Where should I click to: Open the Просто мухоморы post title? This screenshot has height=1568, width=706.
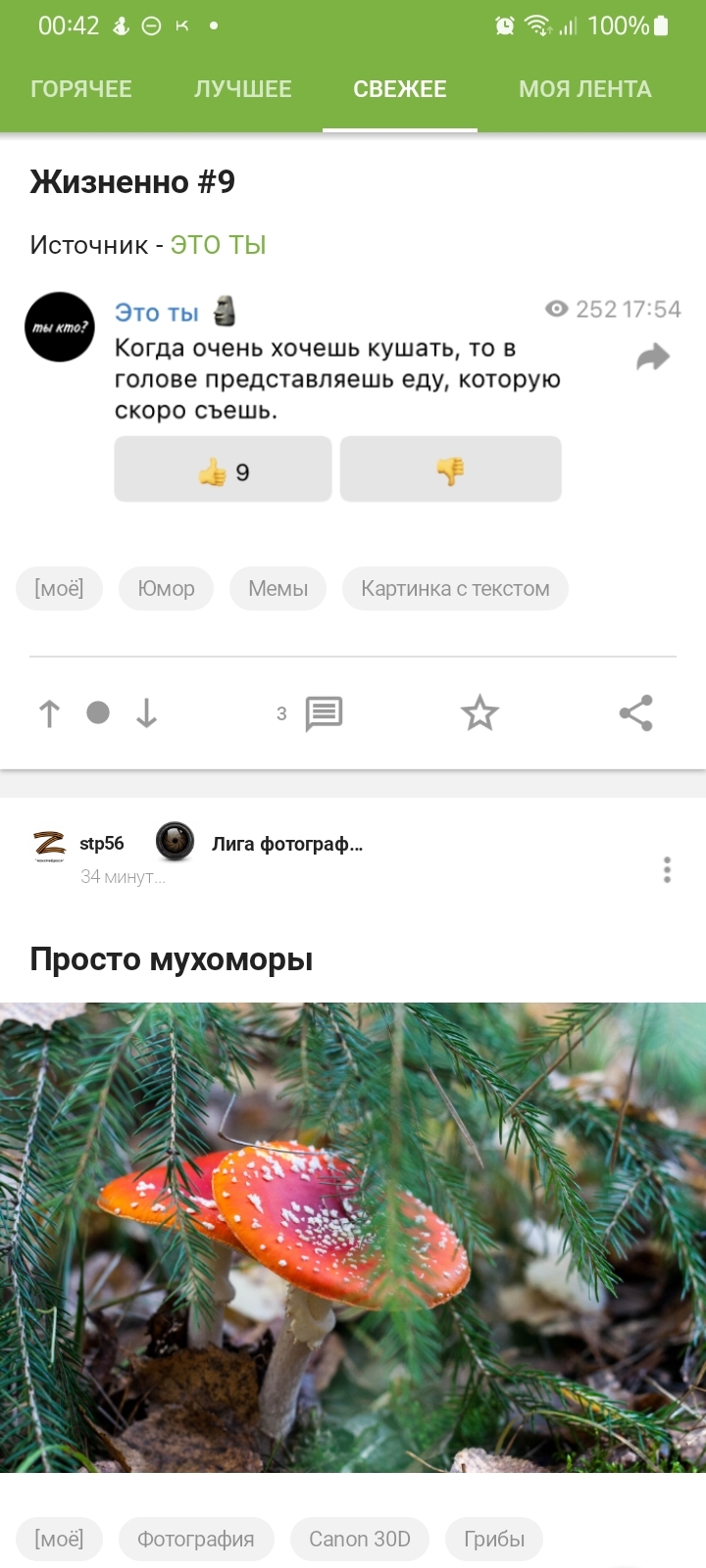tap(172, 959)
